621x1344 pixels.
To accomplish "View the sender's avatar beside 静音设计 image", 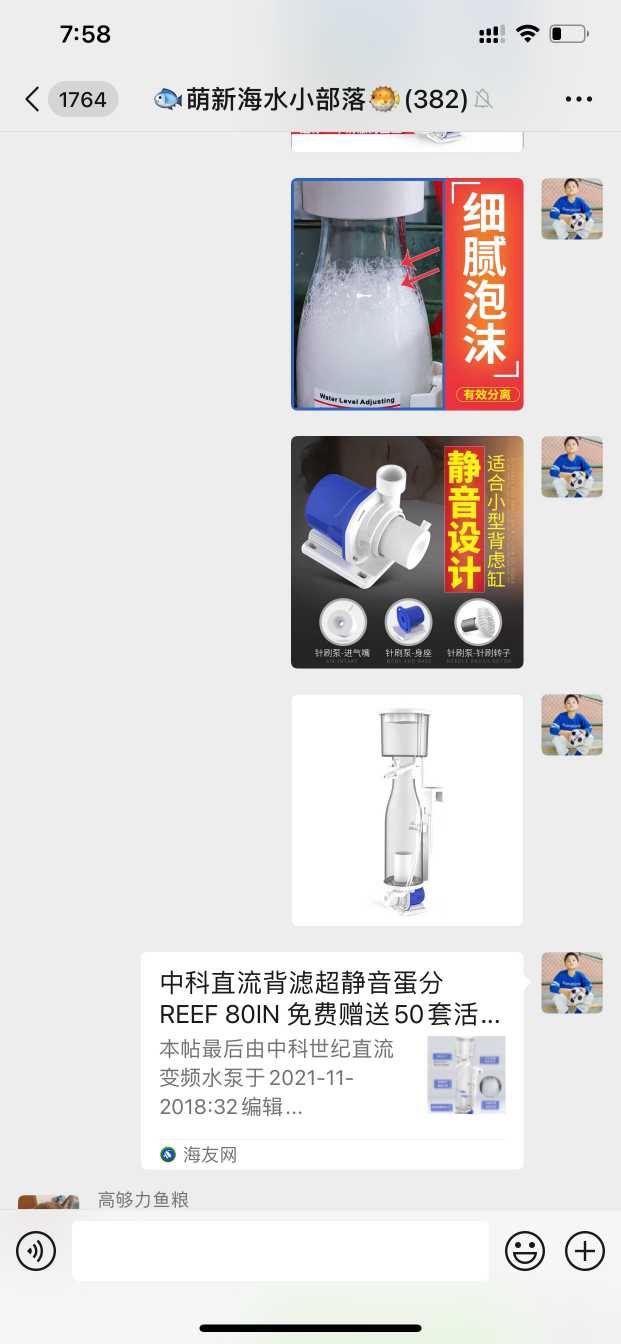I will tap(572, 467).
